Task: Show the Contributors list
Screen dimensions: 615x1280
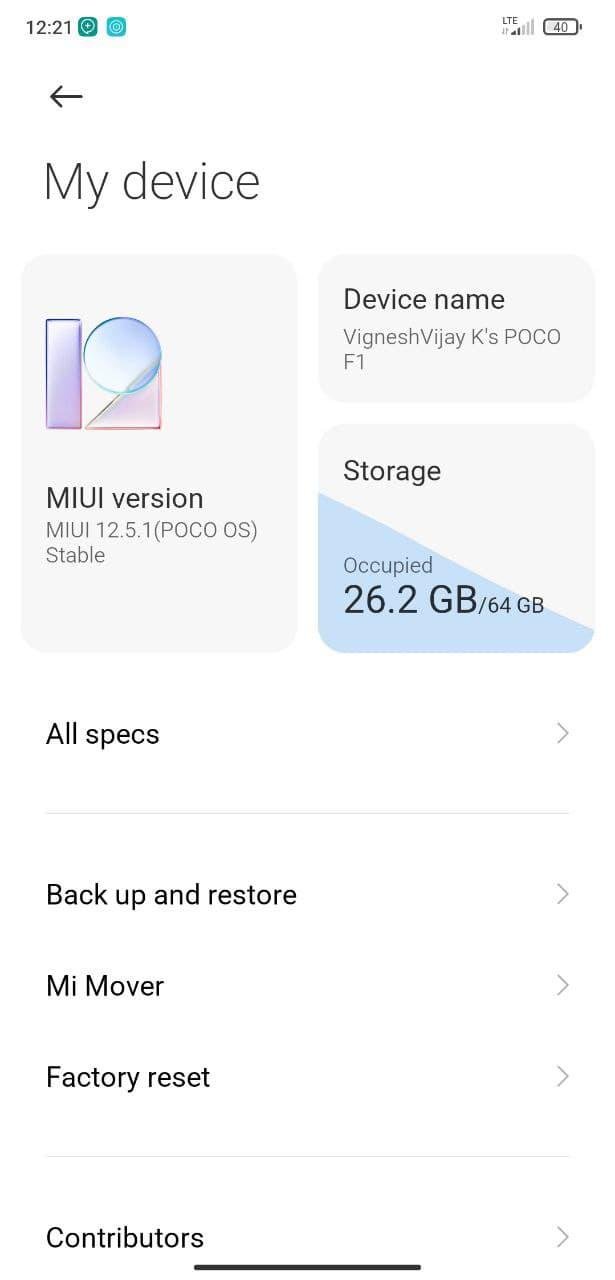Action: coord(307,1237)
